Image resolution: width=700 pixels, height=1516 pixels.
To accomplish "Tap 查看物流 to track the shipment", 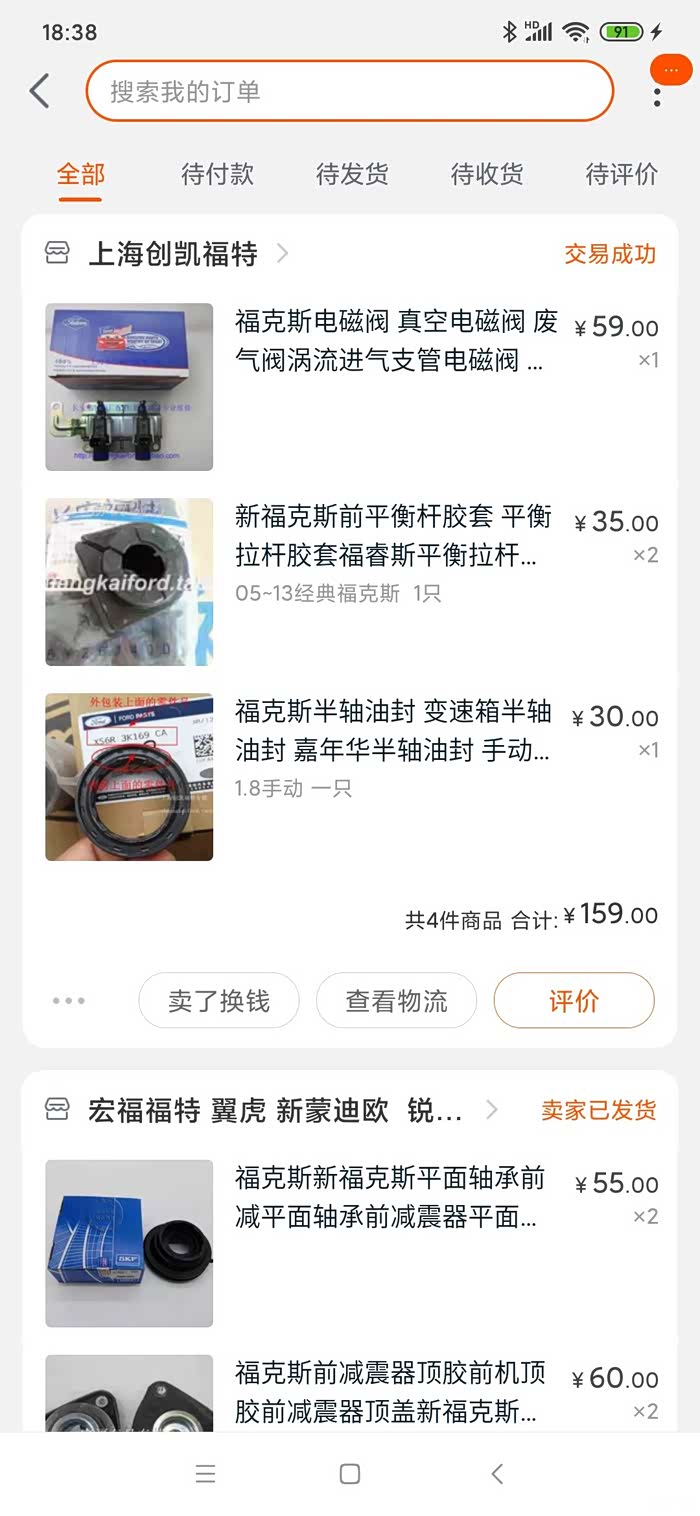I will pyautogui.click(x=396, y=1001).
